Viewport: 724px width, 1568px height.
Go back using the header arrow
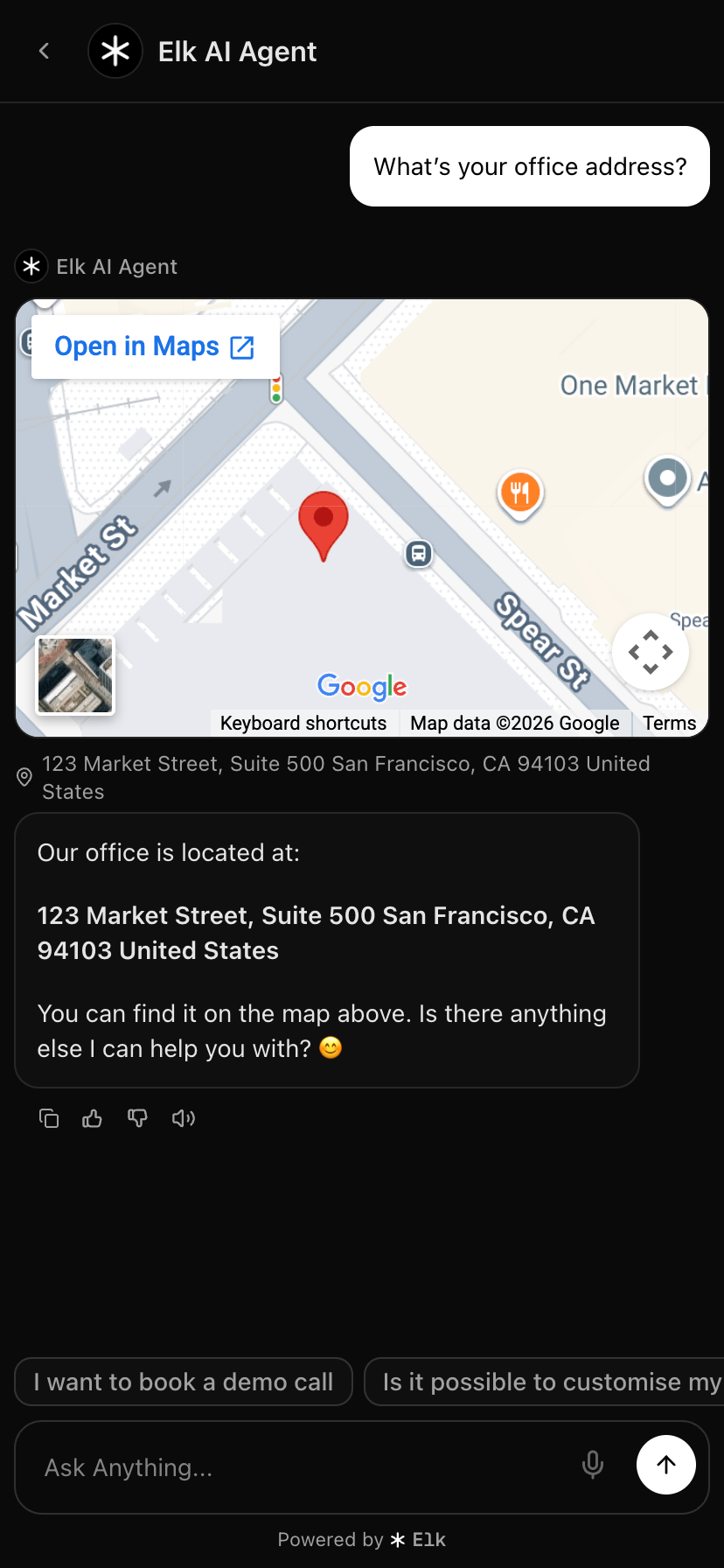click(x=45, y=52)
